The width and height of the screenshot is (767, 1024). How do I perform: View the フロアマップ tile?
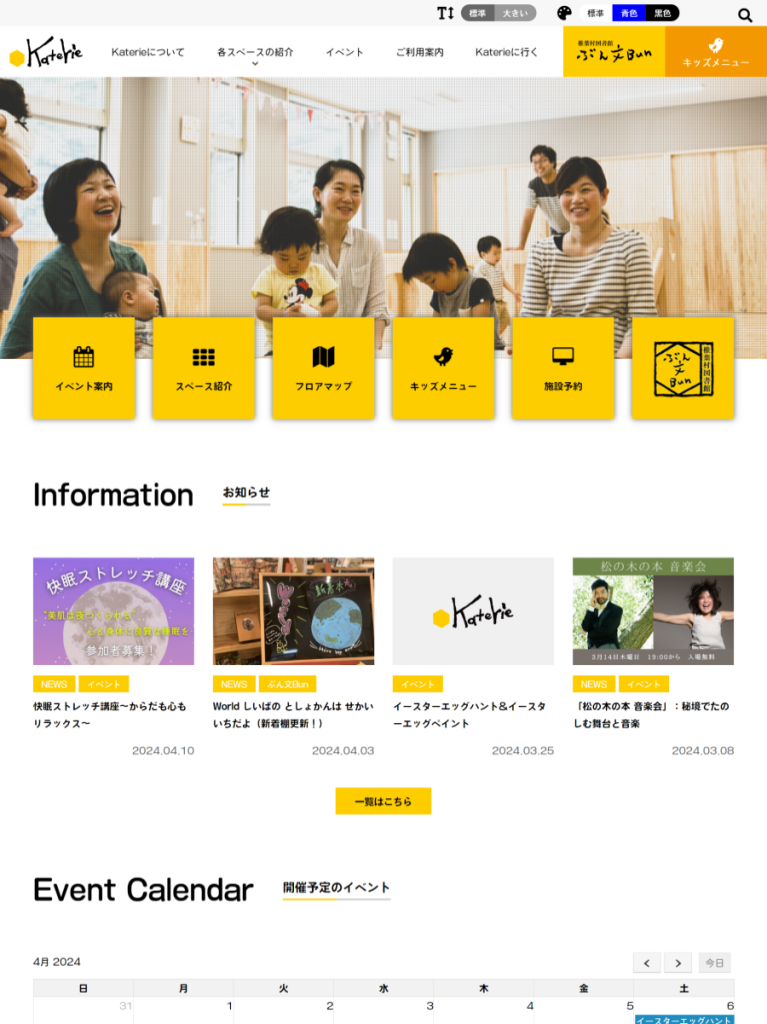323,368
